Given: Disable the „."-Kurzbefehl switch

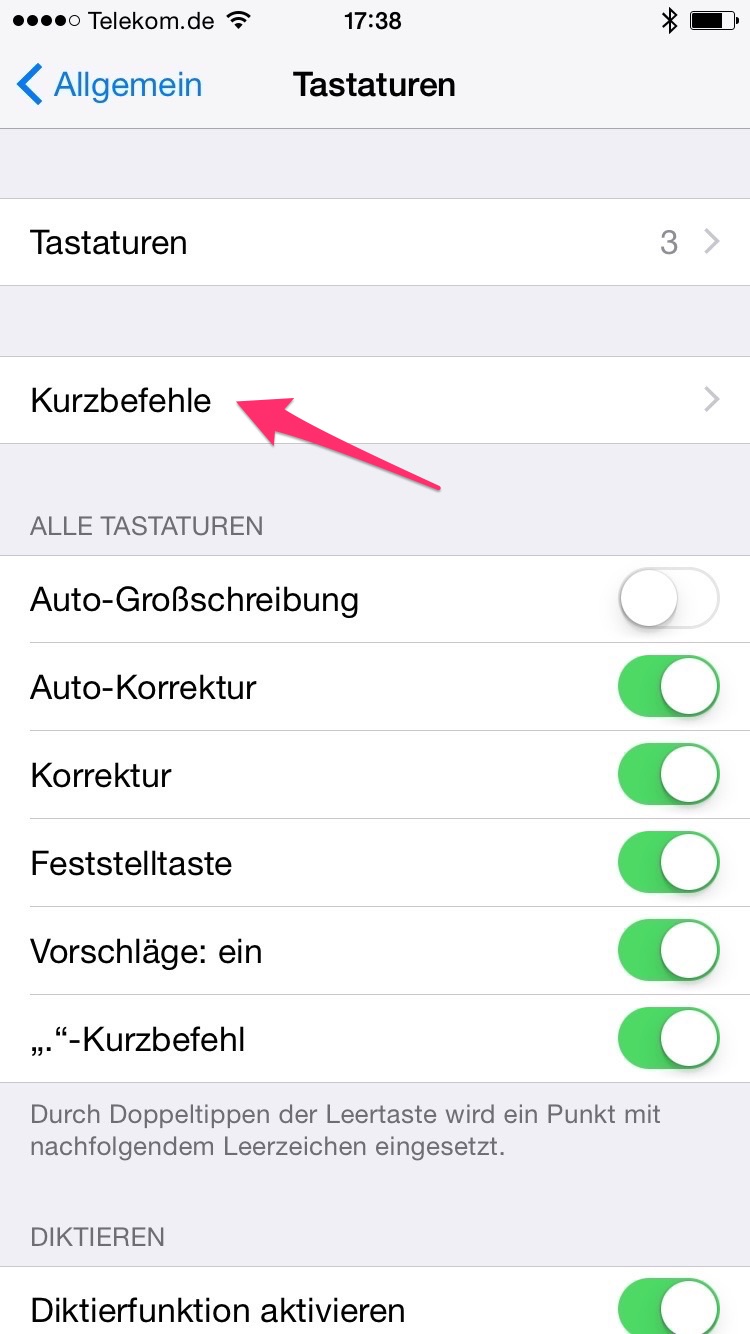Looking at the screenshot, I should pos(667,1038).
